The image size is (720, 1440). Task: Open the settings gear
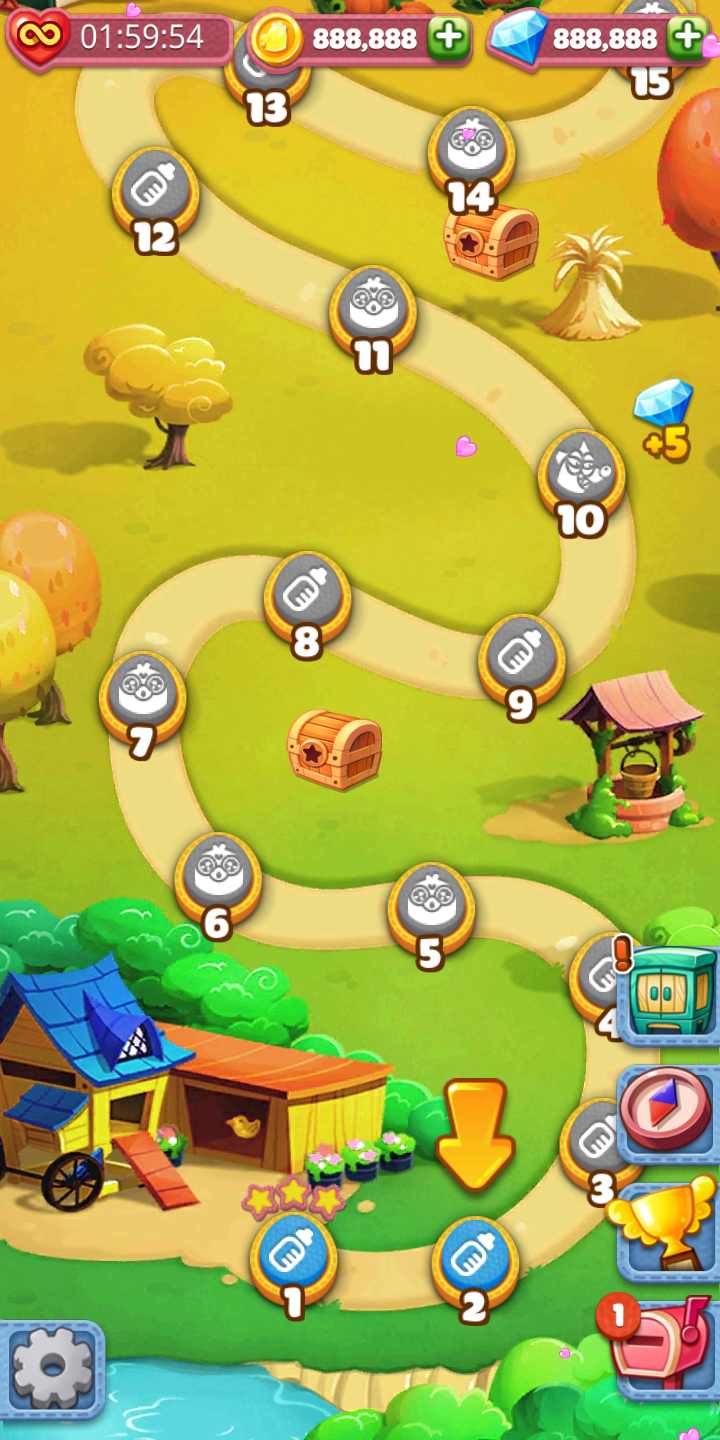(52, 1367)
